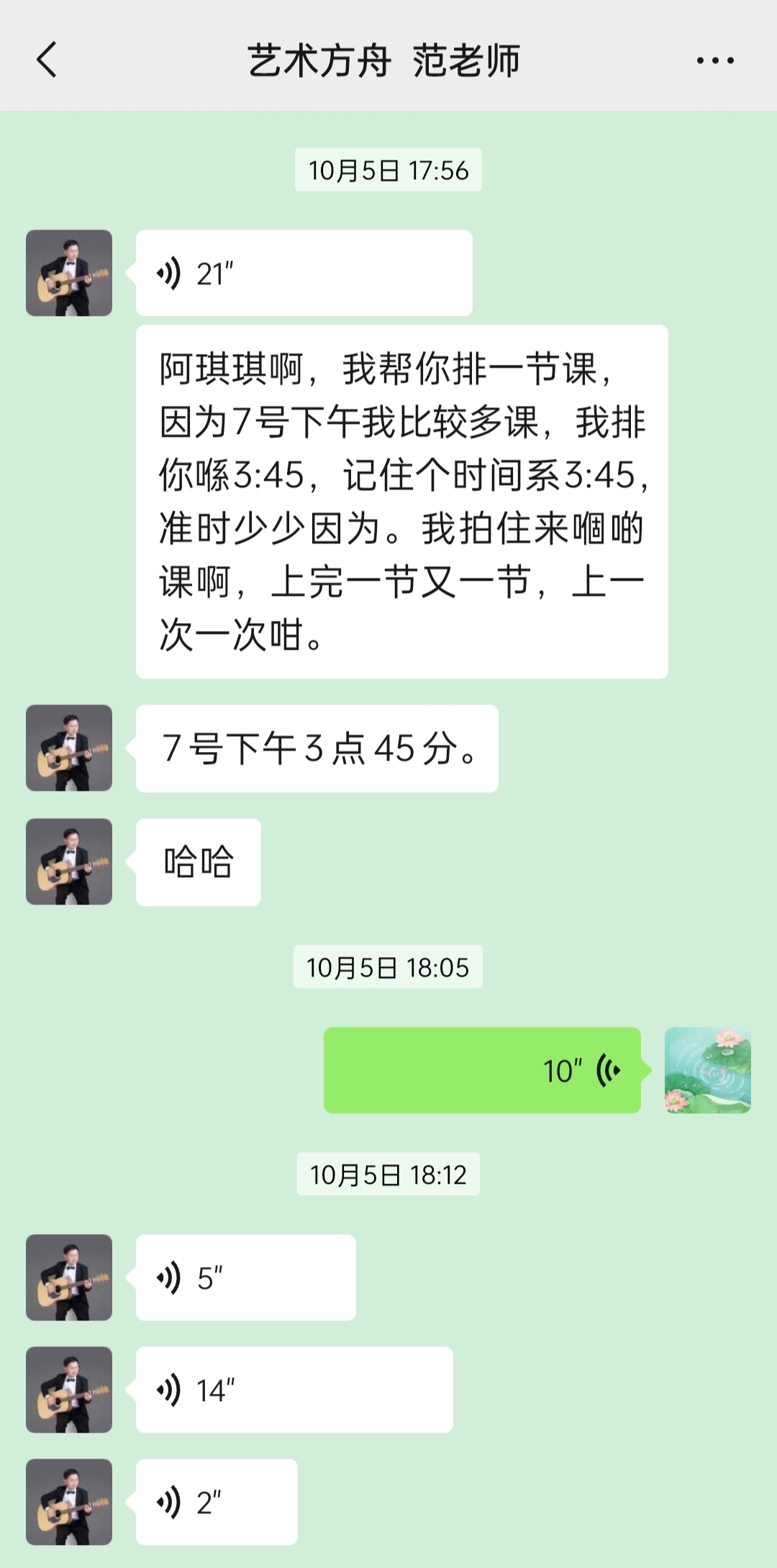Viewport: 777px width, 1568px height.
Task: Open the chat overflow menu
Action: [715, 60]
